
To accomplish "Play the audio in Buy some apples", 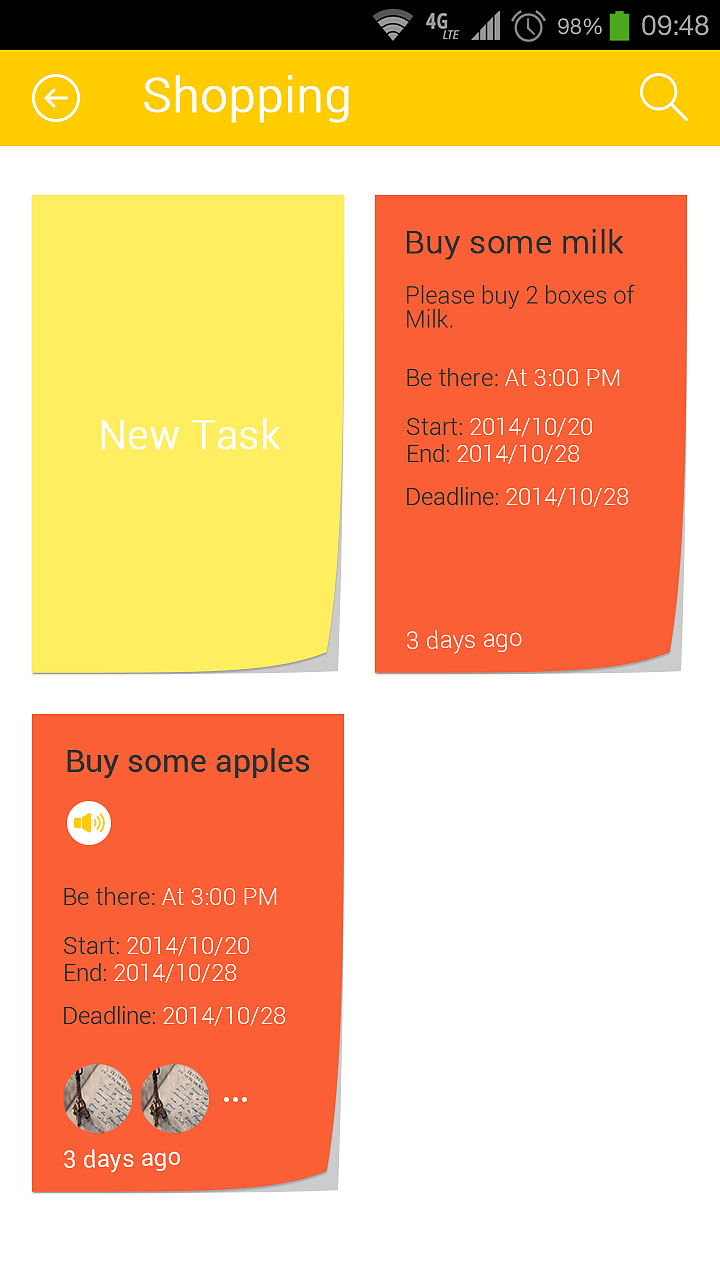I will coord(89,824).
